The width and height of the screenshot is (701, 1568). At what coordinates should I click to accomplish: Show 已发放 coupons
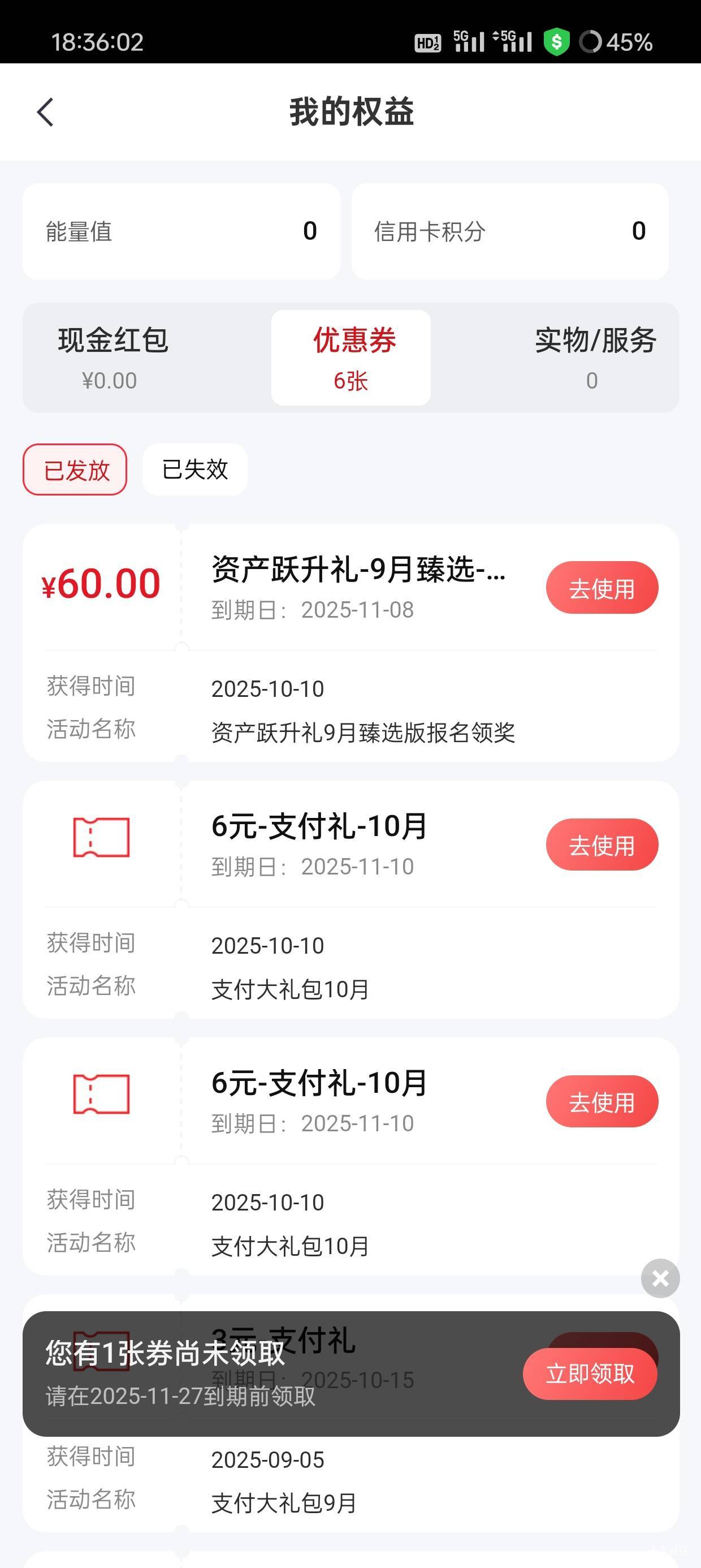[x=75, y=469]
